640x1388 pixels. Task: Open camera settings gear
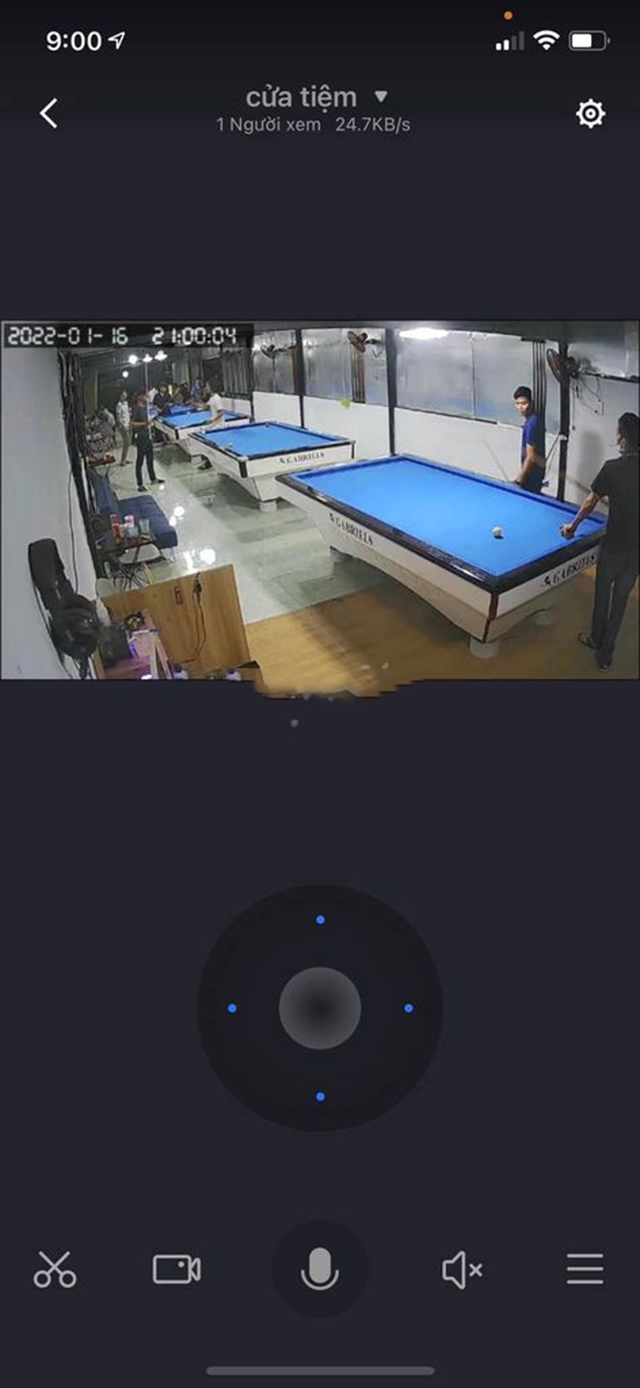(x=591, y=114)
